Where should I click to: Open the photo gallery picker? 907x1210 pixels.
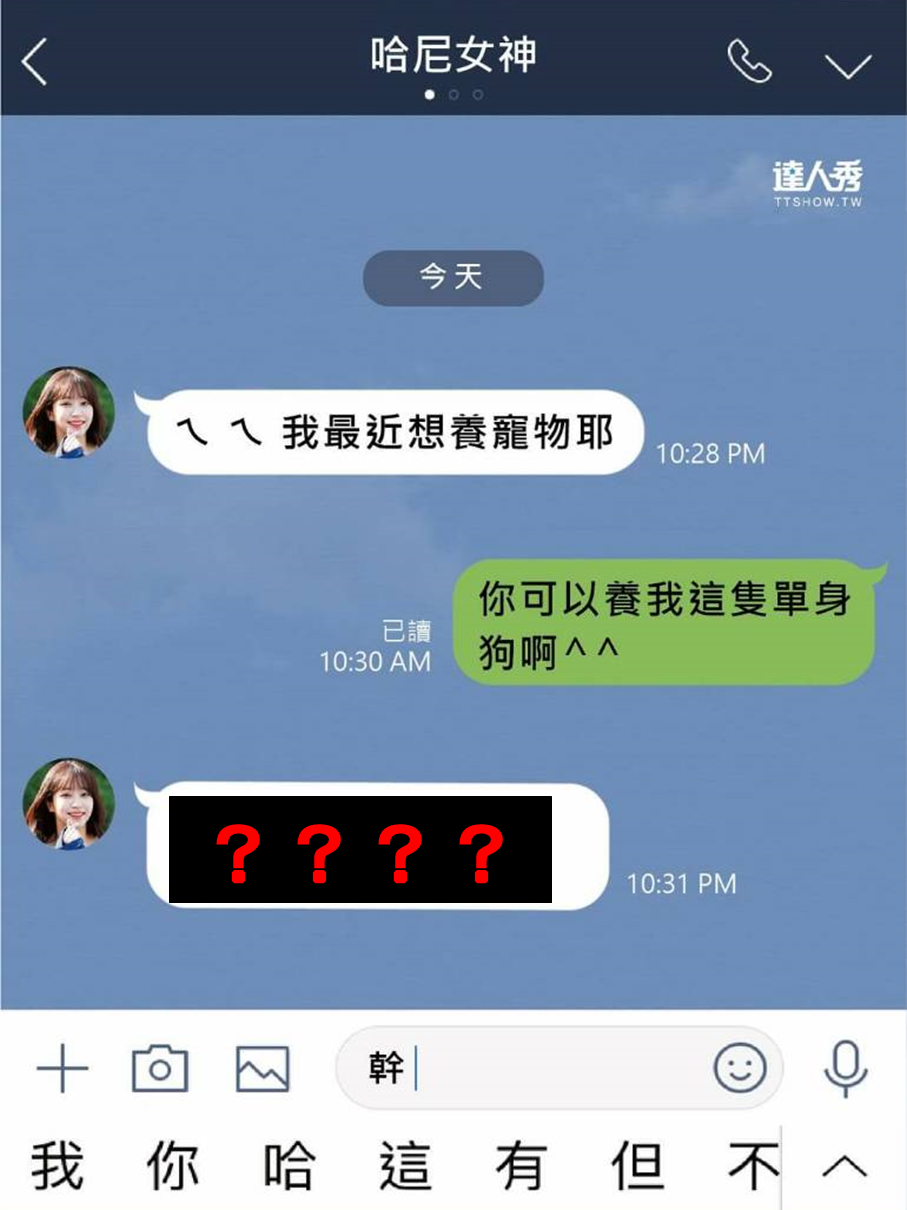(262, 1070)
